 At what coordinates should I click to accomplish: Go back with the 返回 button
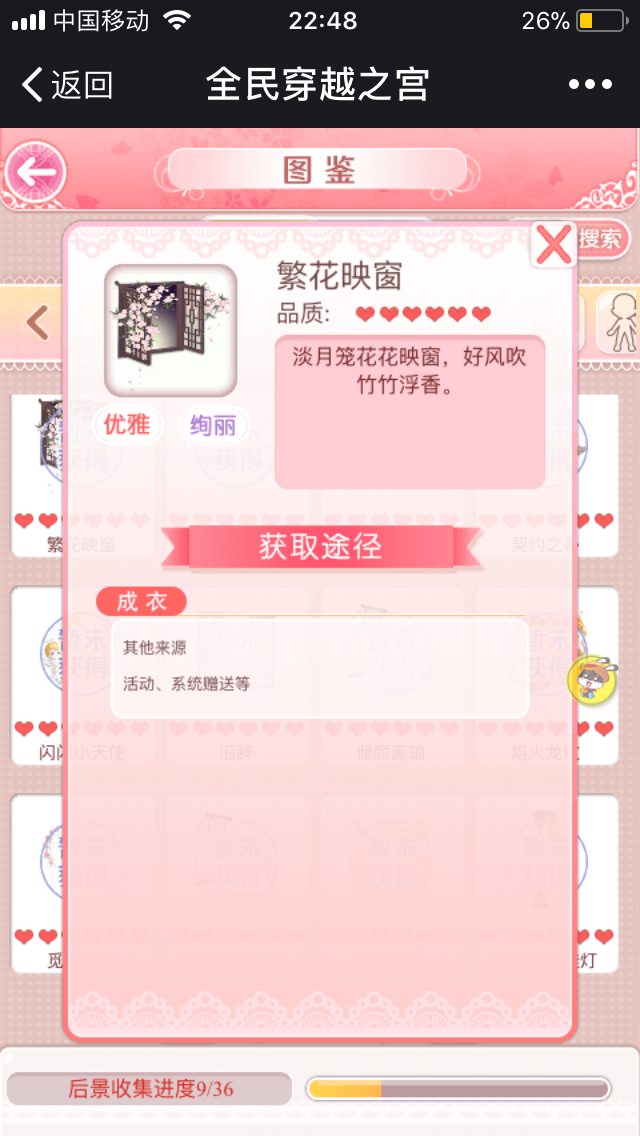click(x=68, y=84)
